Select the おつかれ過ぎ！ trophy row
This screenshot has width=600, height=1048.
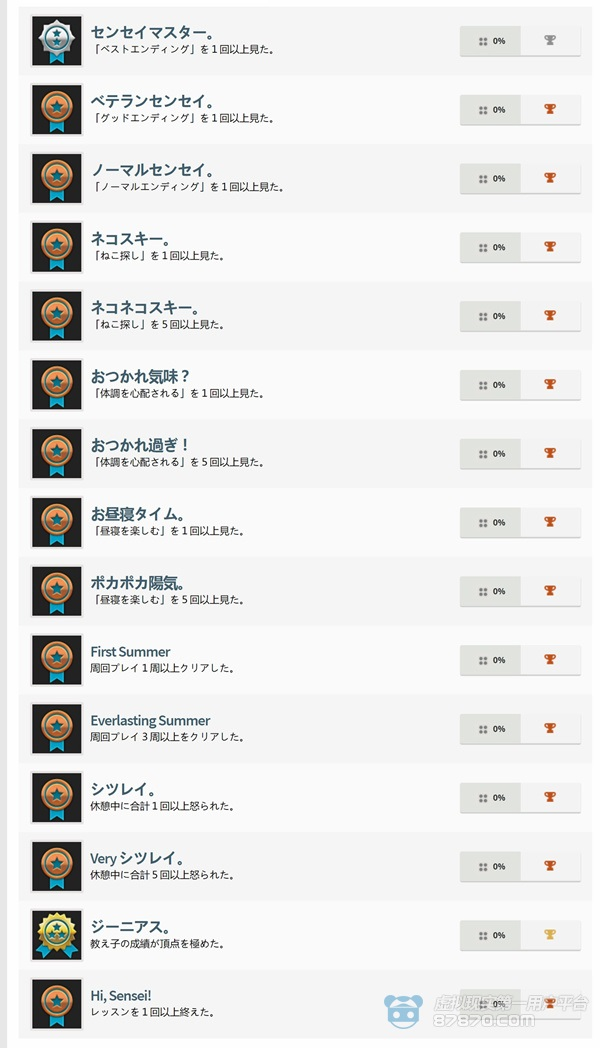click(x=305, y=454)
